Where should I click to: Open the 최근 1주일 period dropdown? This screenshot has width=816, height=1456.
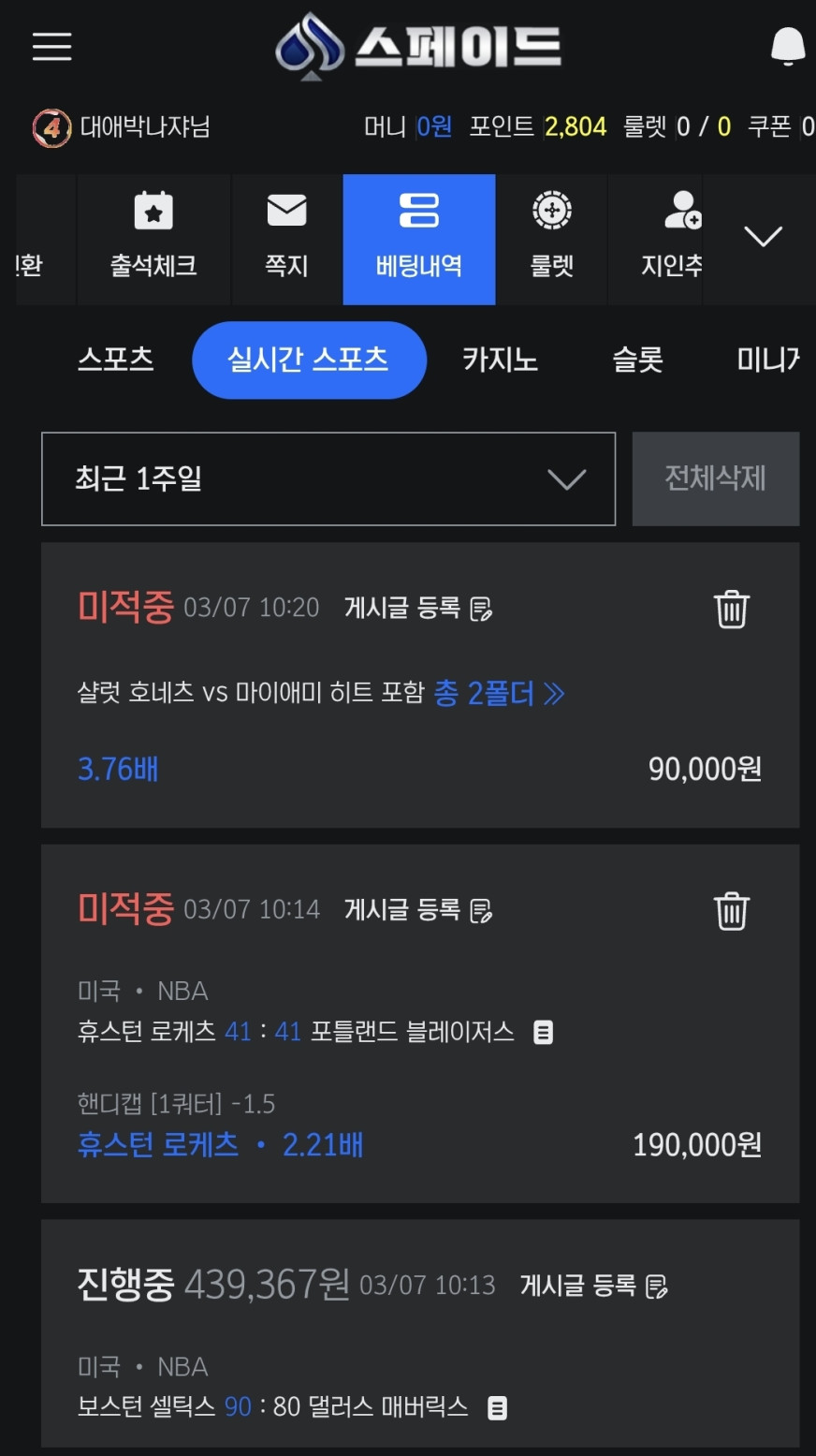coord(328,478)
